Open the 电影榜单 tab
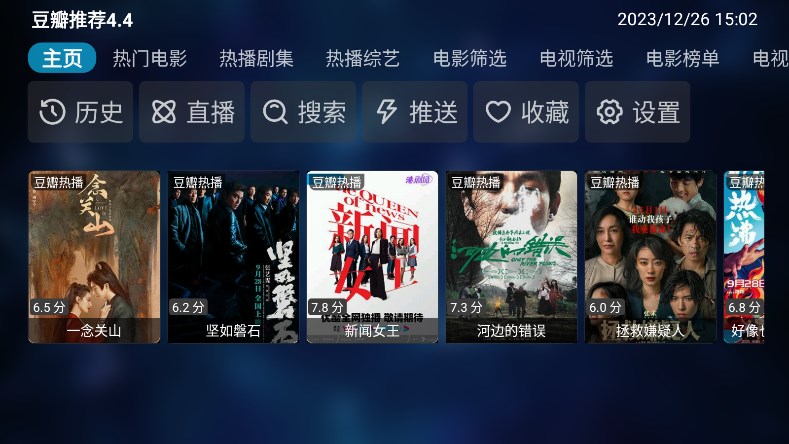789x444 pixels. click(x=682, y=58)
